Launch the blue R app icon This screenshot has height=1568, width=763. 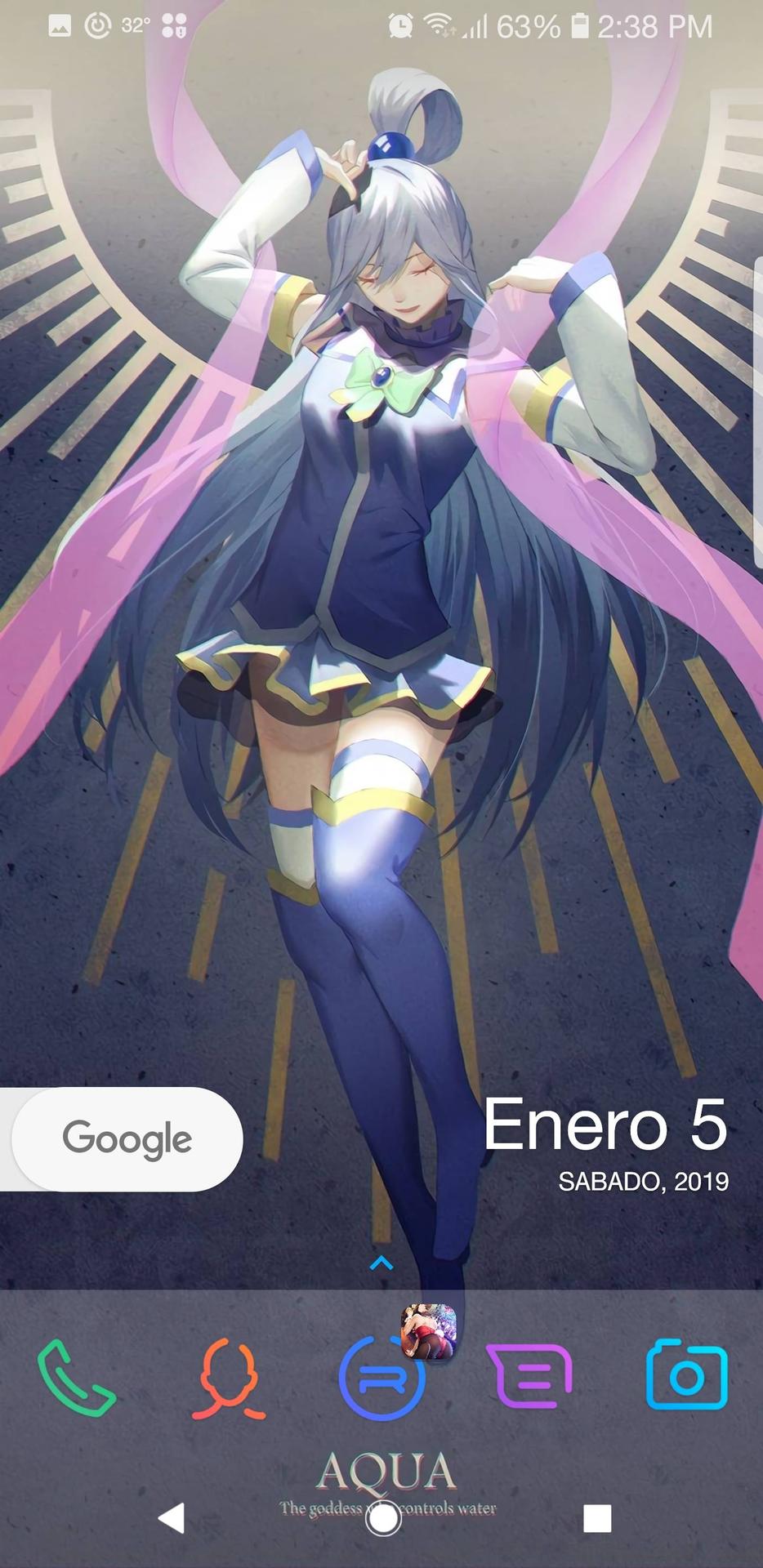click(x=381, y=1380)
